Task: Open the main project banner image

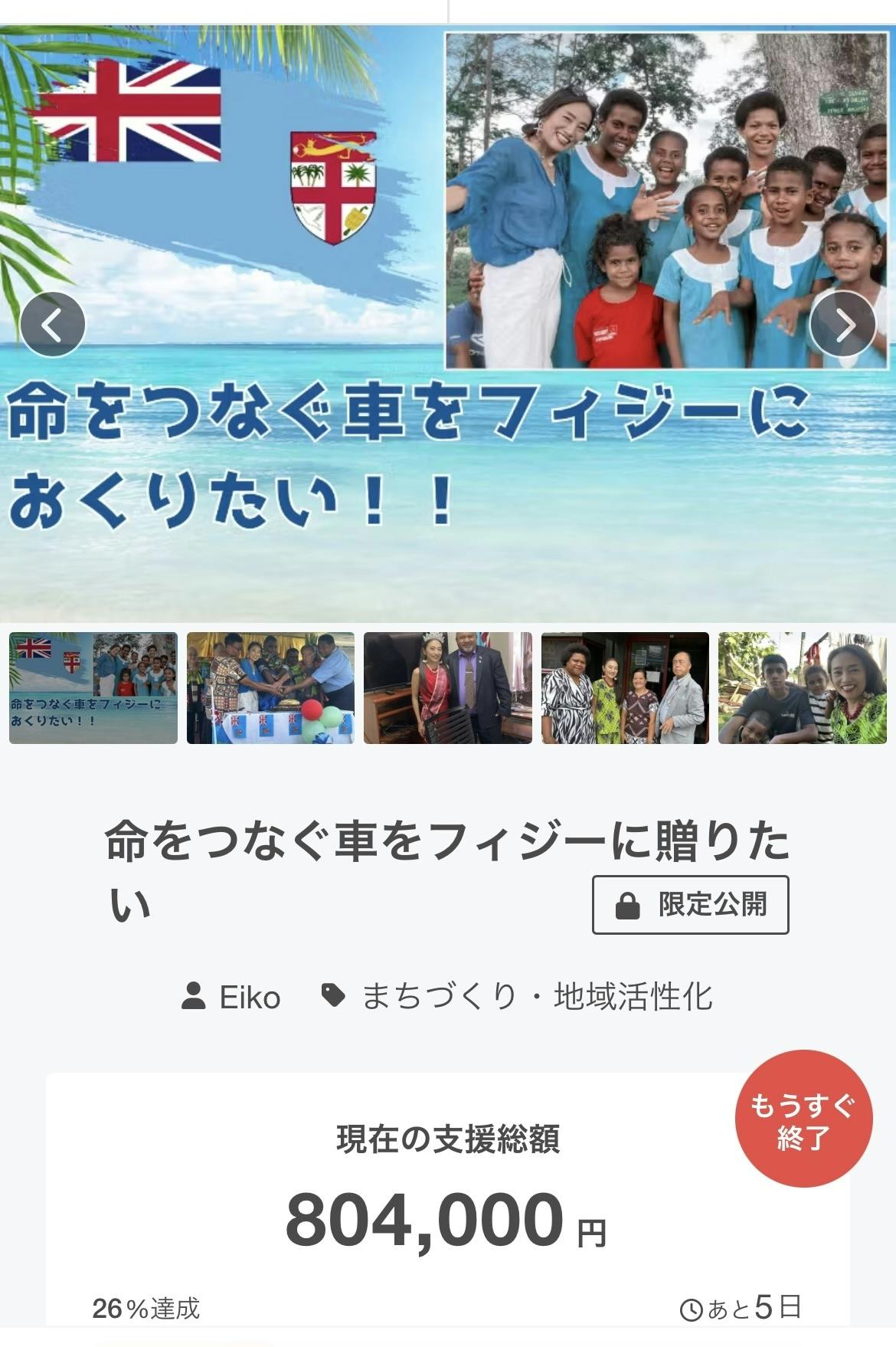Action: pos(448,460)
